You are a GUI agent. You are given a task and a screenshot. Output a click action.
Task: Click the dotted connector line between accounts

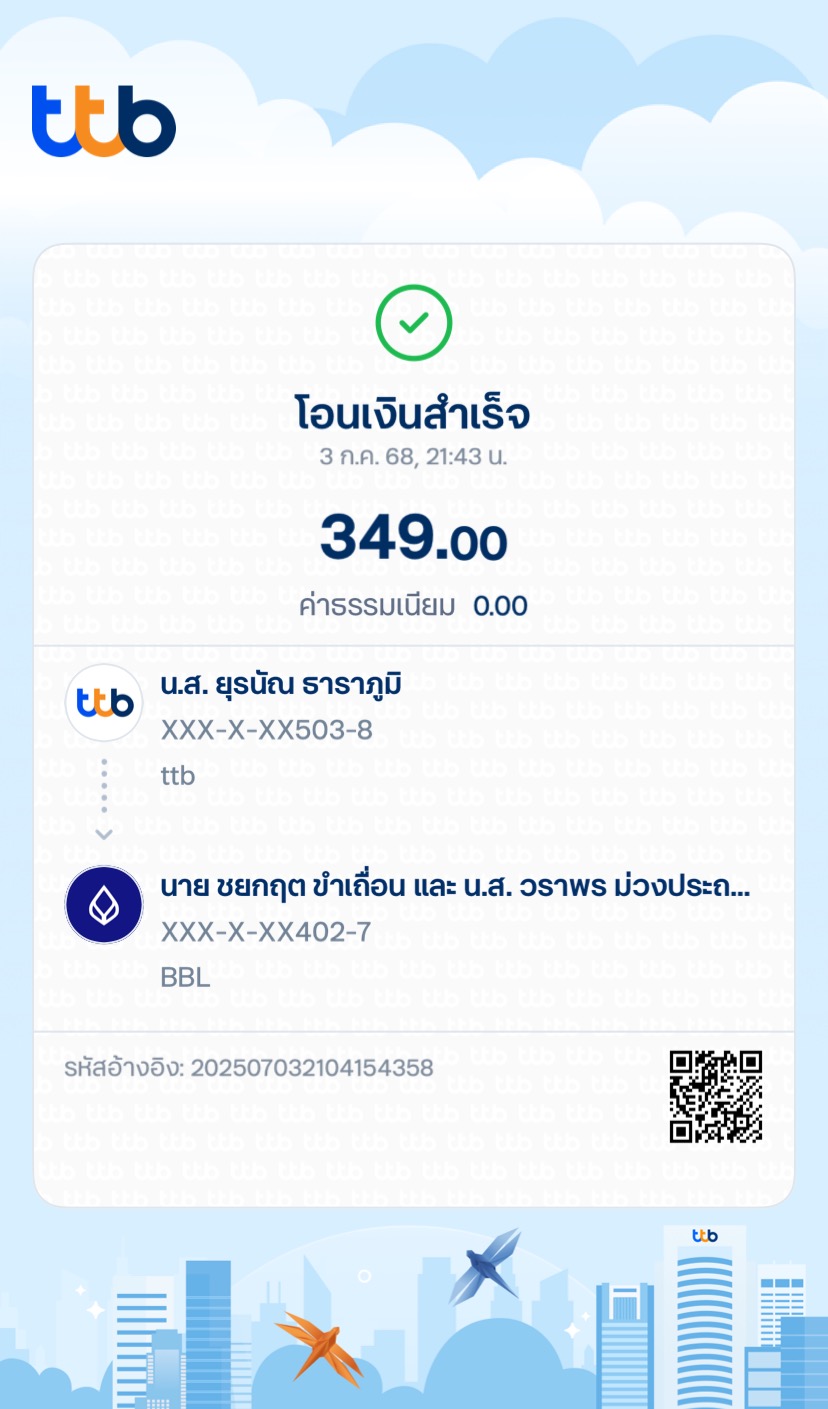[103, 787]
